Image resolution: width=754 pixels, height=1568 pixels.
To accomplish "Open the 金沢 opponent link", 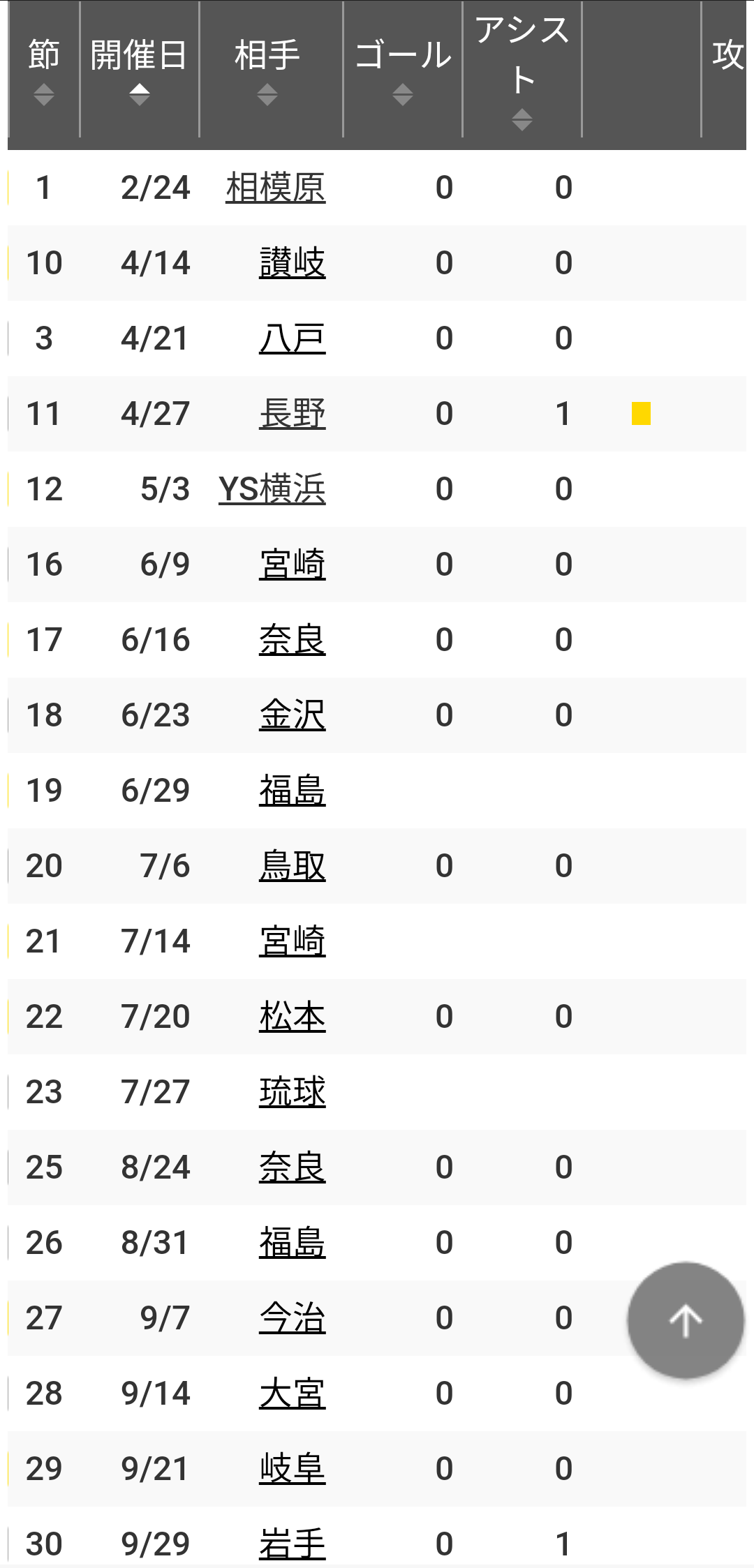I will 293,715.
